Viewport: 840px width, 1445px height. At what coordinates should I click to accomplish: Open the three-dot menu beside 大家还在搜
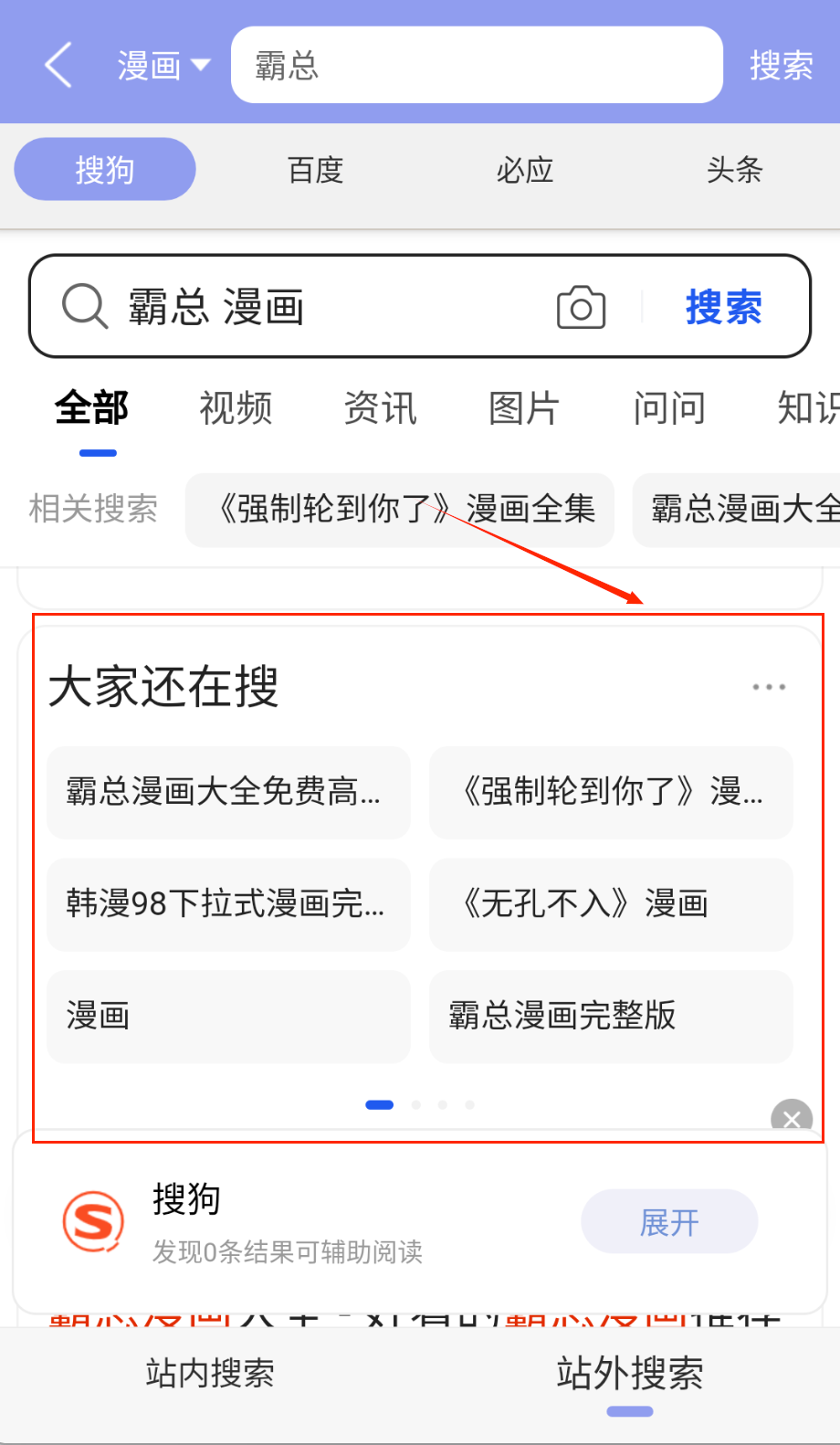pos(769,687)
